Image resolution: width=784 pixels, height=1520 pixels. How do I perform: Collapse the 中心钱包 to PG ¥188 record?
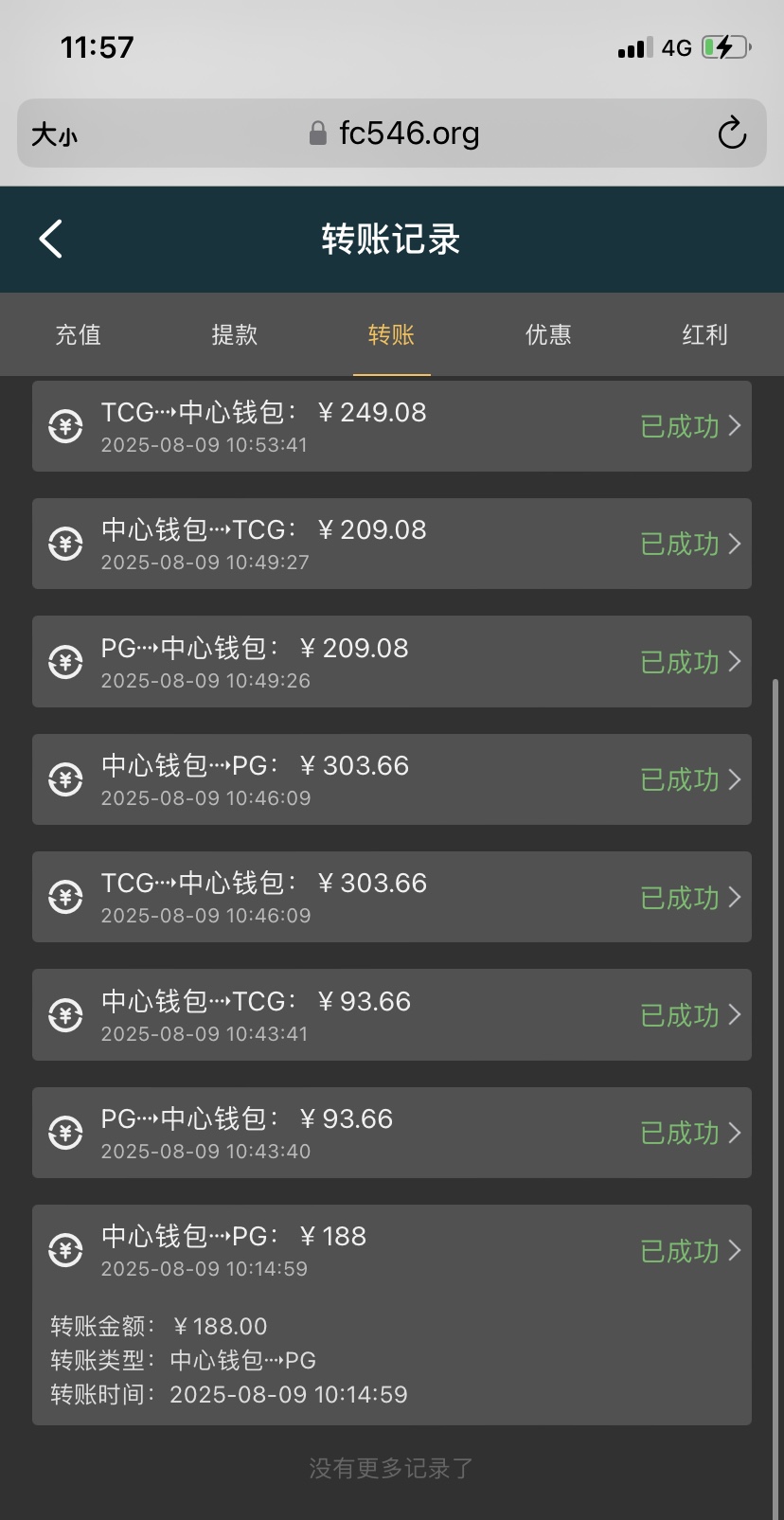[x=392, y=1250]
